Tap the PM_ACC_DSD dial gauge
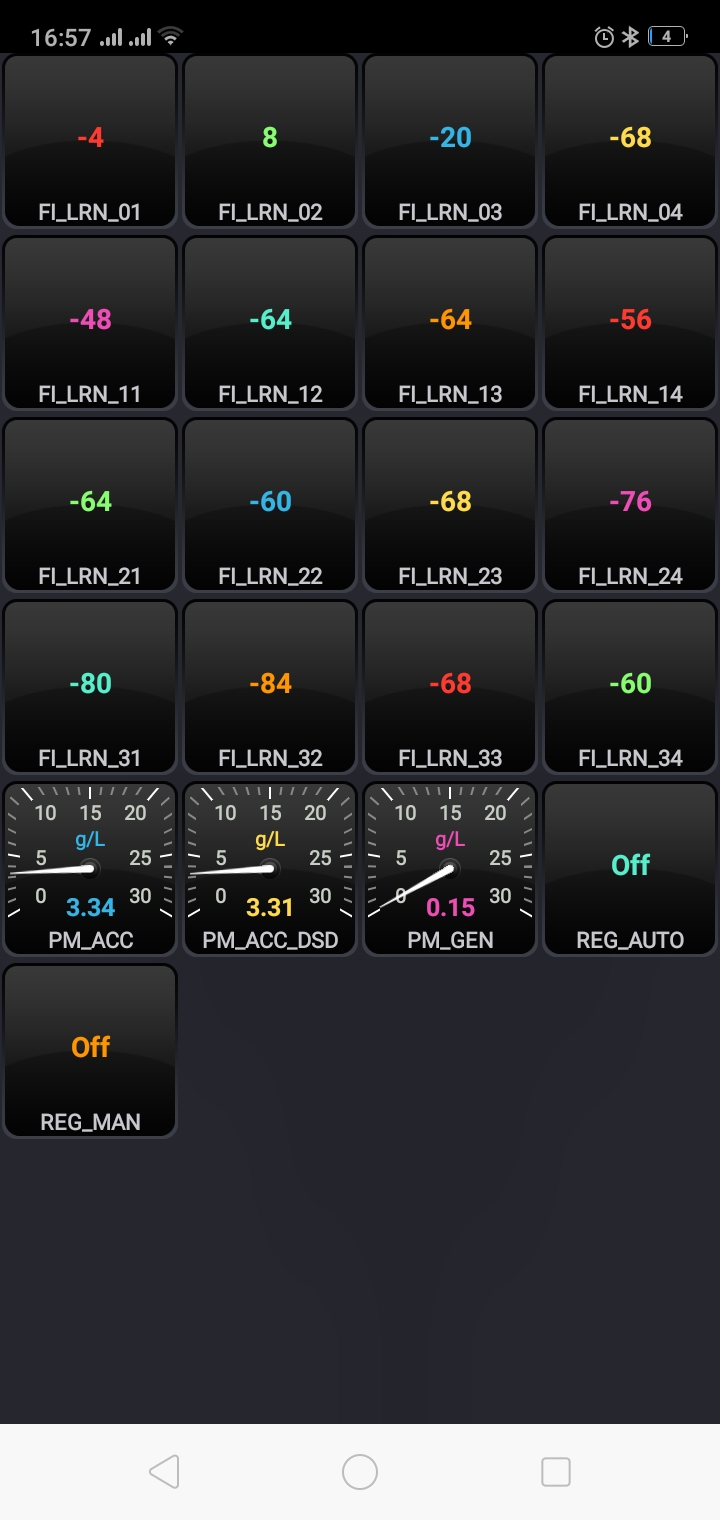 (x=270, y=868)
